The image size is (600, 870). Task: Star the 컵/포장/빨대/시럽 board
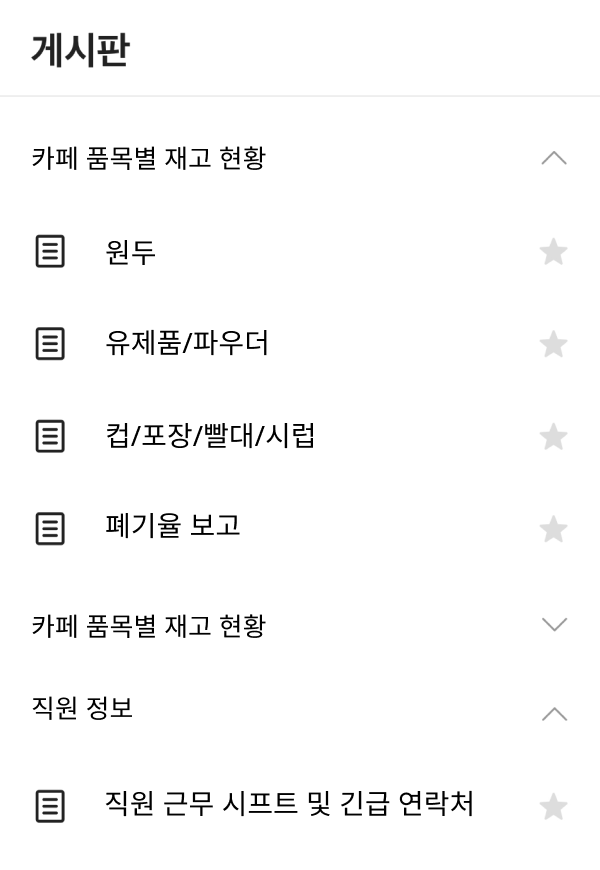(x=553, y=437)
